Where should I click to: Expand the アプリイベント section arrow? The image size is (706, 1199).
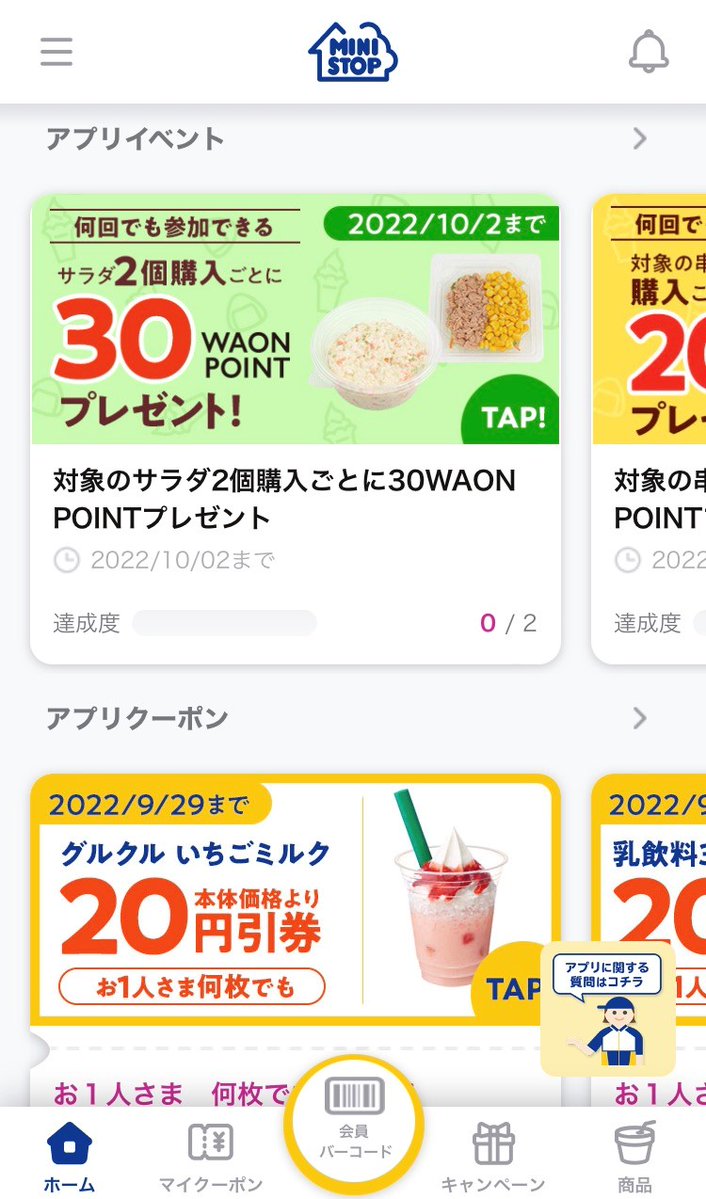click(640, 139)
